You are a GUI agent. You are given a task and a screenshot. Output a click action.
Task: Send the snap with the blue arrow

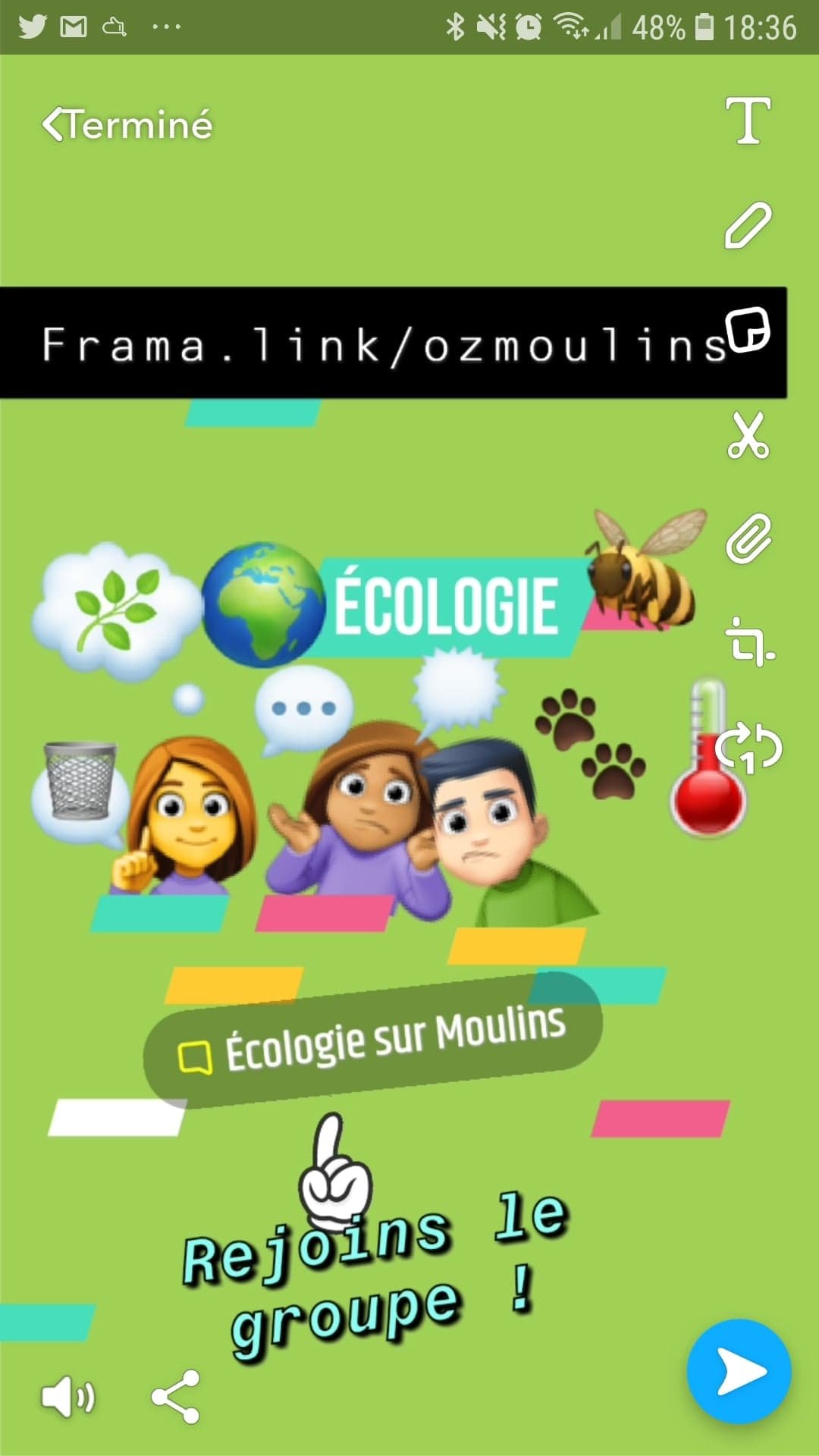[x=739, y=1372]
